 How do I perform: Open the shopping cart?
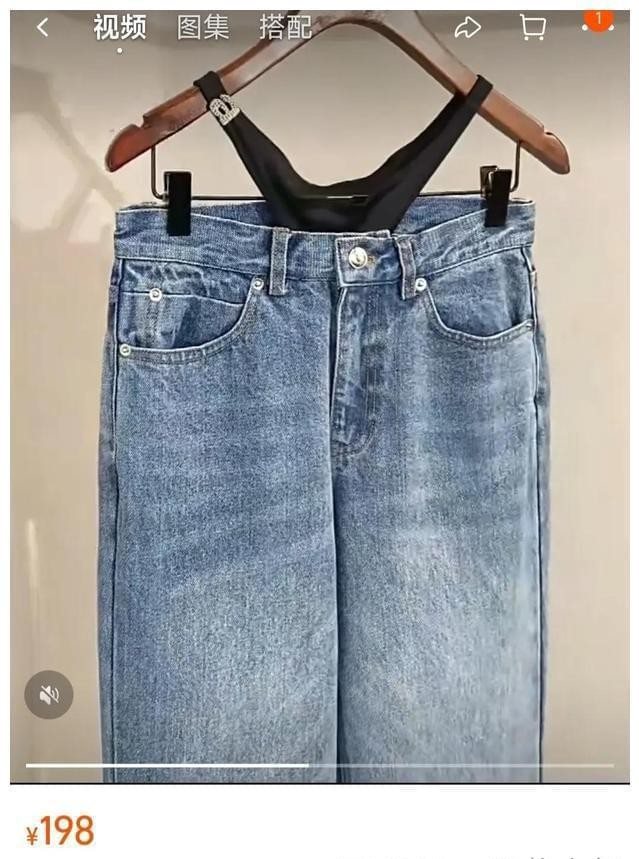pos(533,28)
